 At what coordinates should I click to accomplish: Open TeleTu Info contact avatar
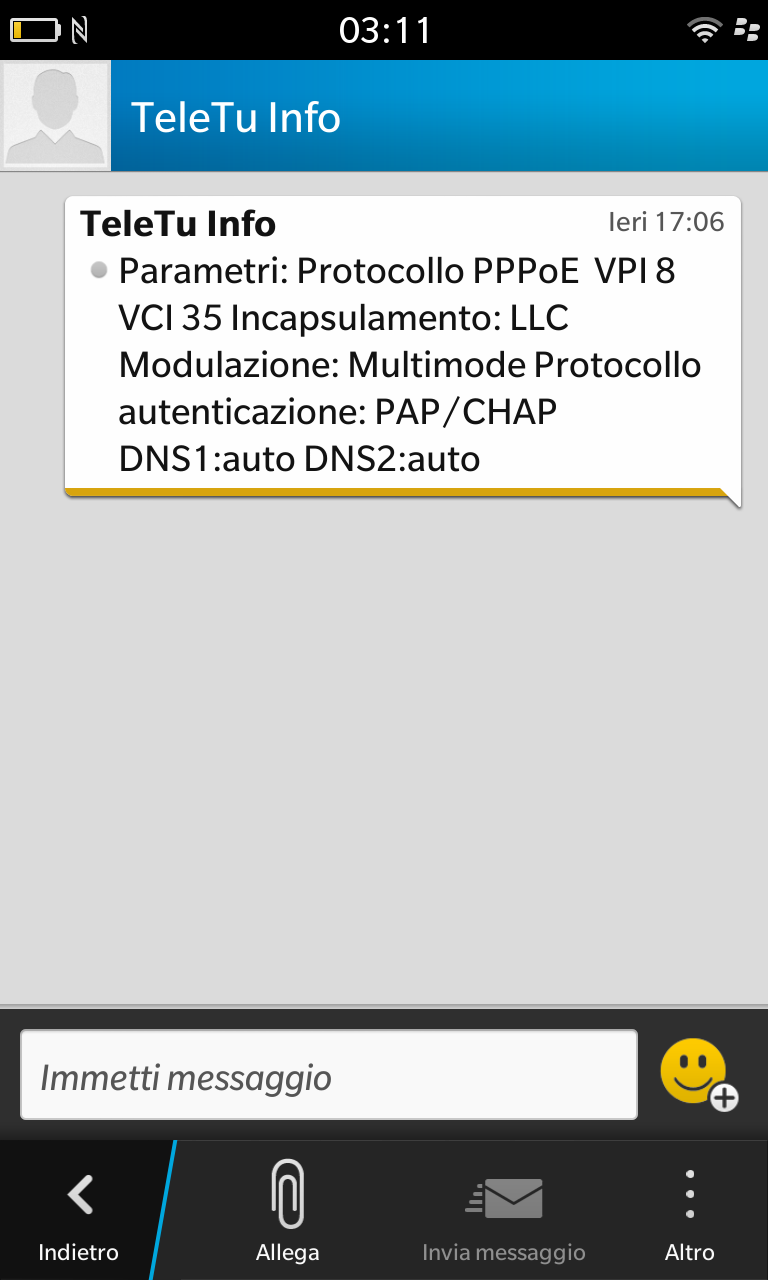[x=55, y=115]
